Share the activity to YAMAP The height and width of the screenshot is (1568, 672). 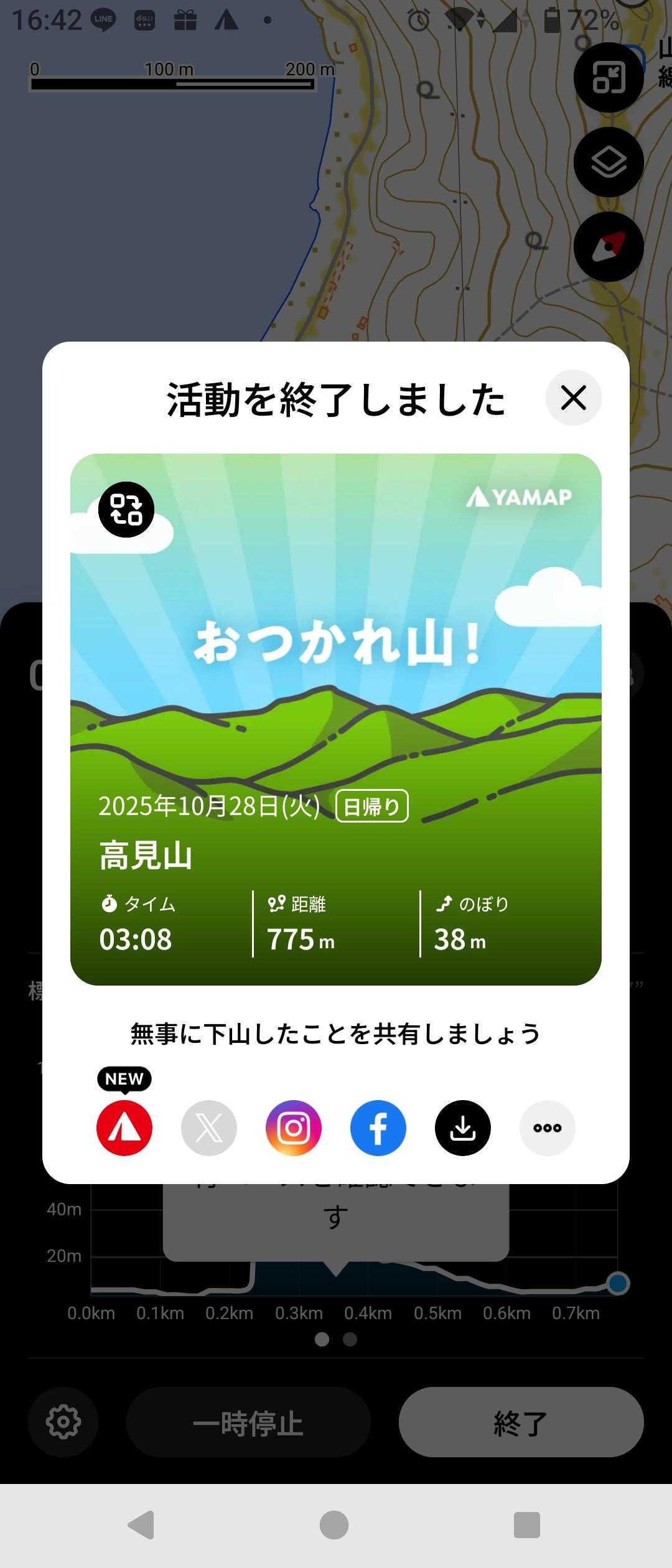point(124,1128)
